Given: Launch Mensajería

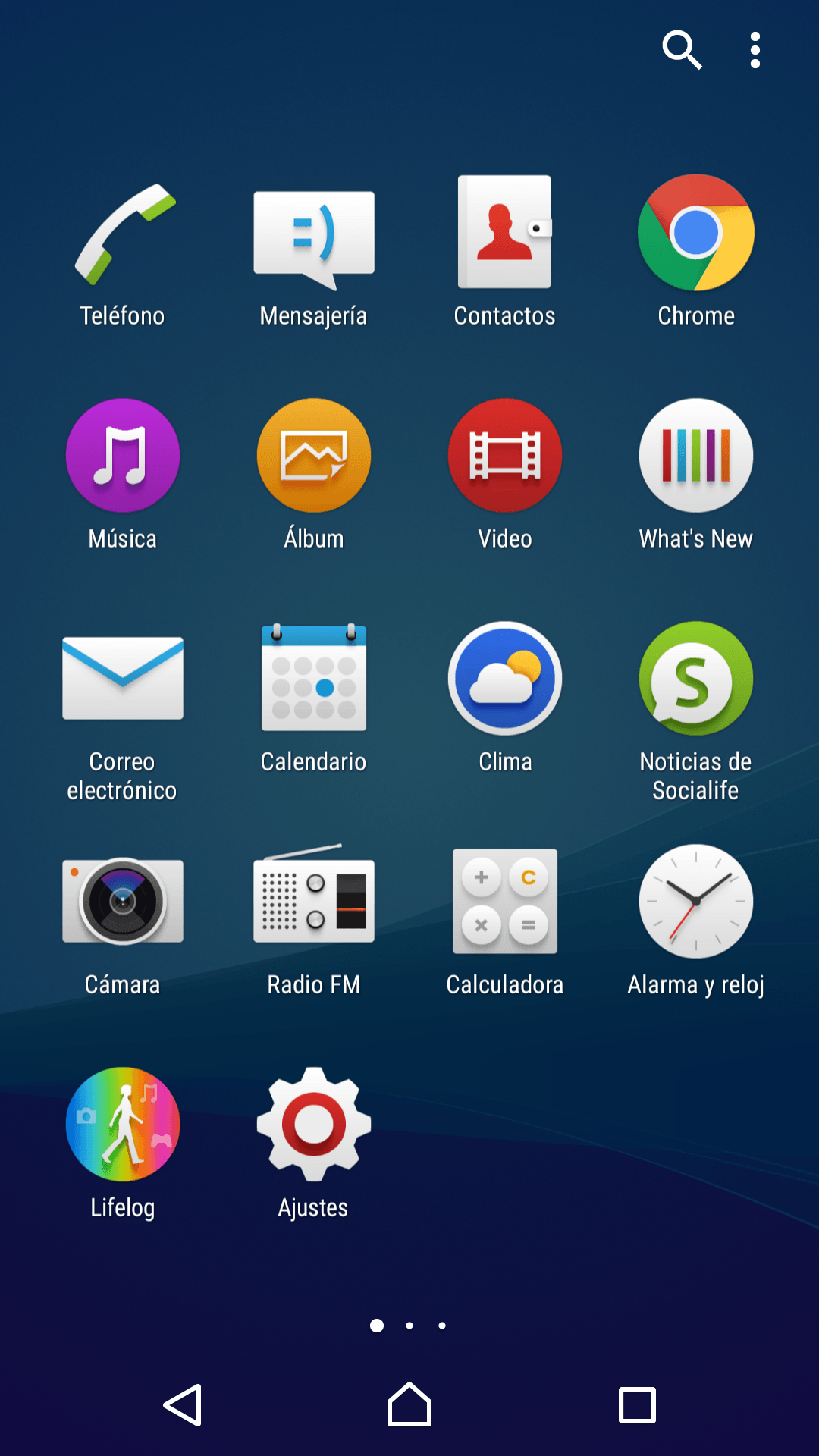Looking at the screenshot, I should tap(314, 235).
